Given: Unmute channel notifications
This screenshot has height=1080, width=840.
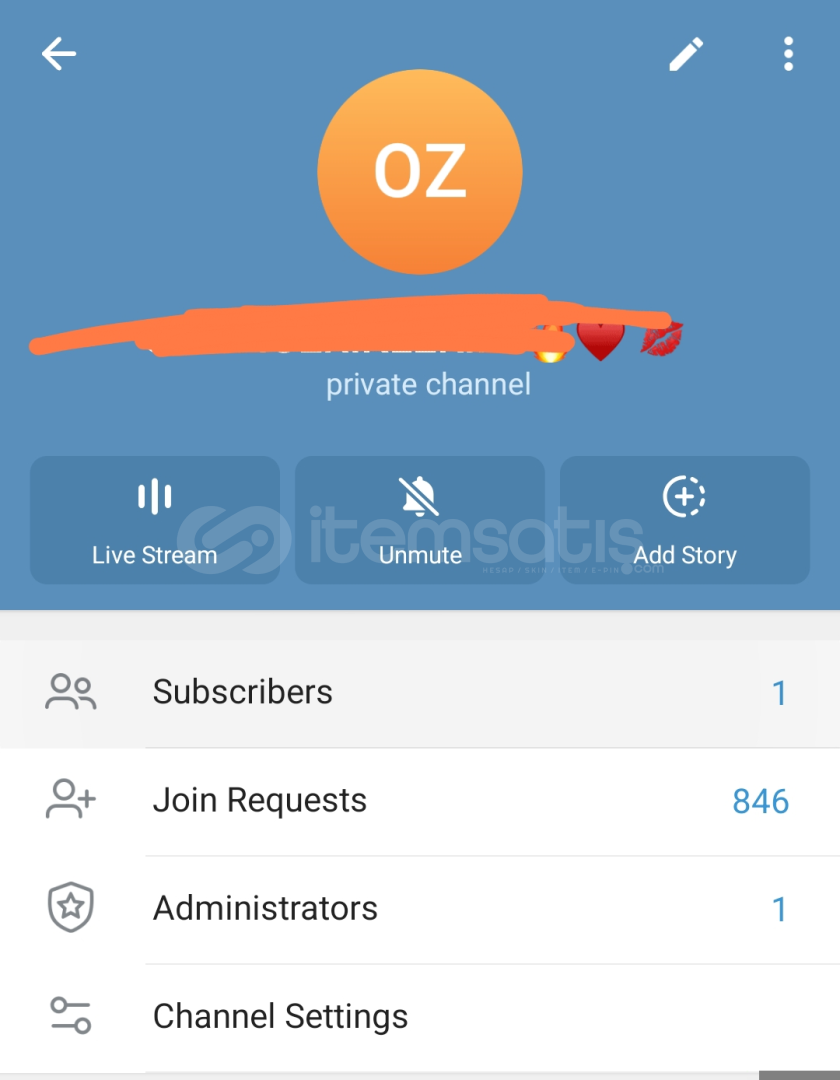Looking at the screenshot, I should tap(420, 520).
